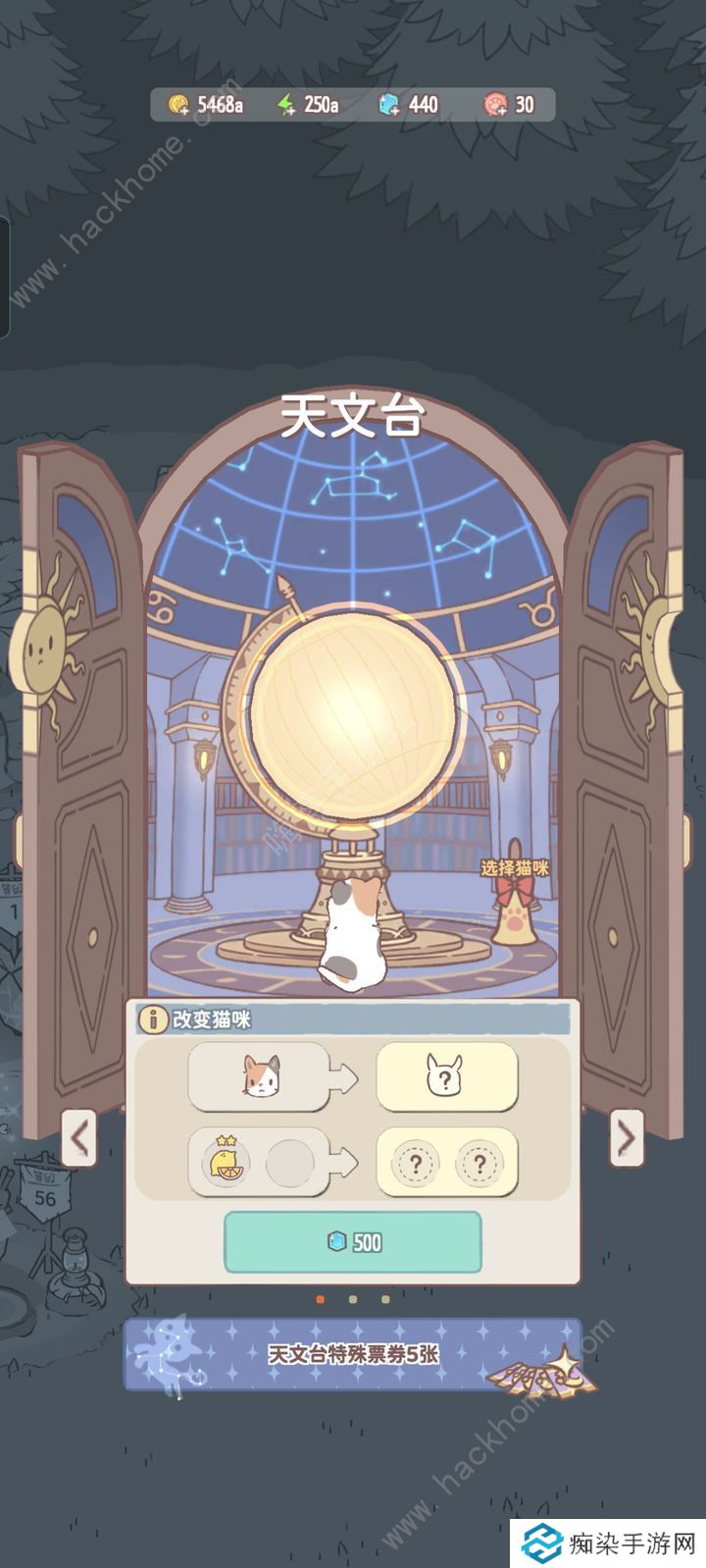Tap the first page indicator dot
706x1568 pixels.
point(321,1299)
